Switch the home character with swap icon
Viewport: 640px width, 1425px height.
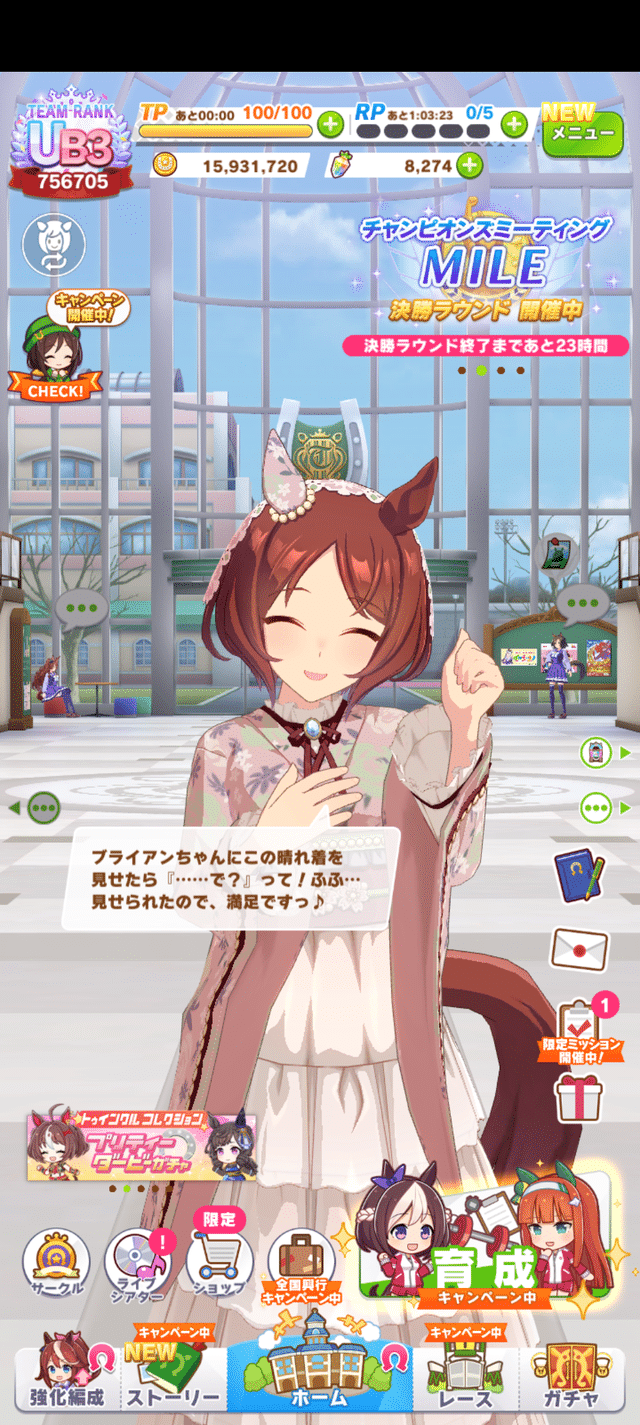pyautogui.click(x=54, y=245)
